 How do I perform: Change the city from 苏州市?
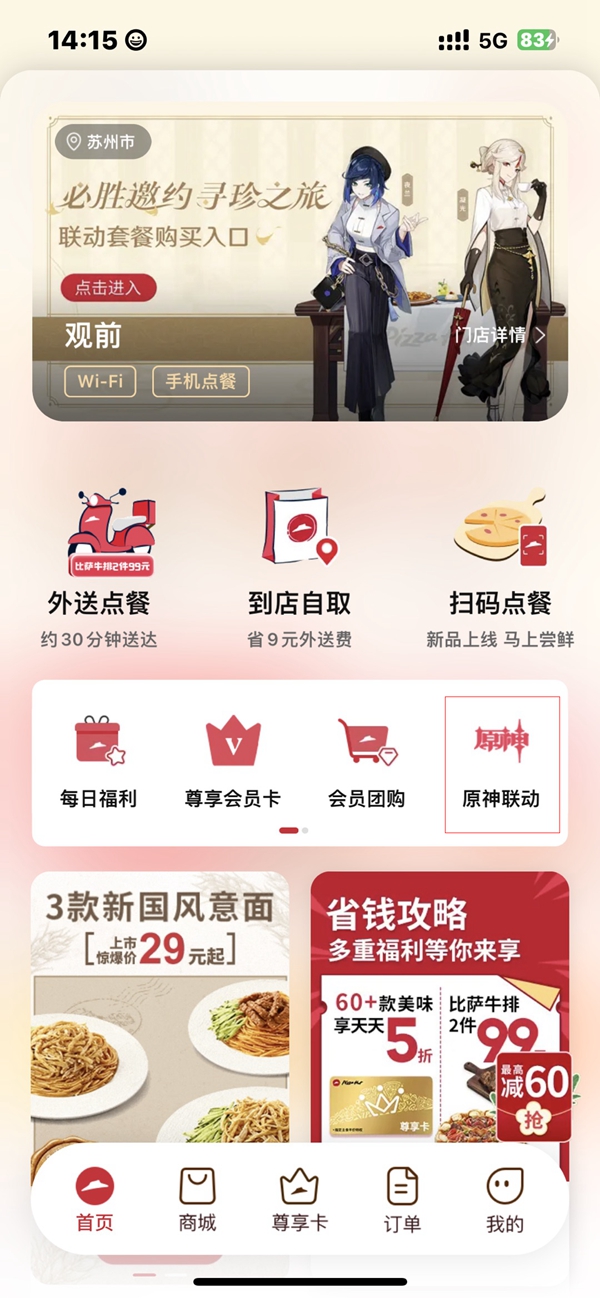click(101, 142)
